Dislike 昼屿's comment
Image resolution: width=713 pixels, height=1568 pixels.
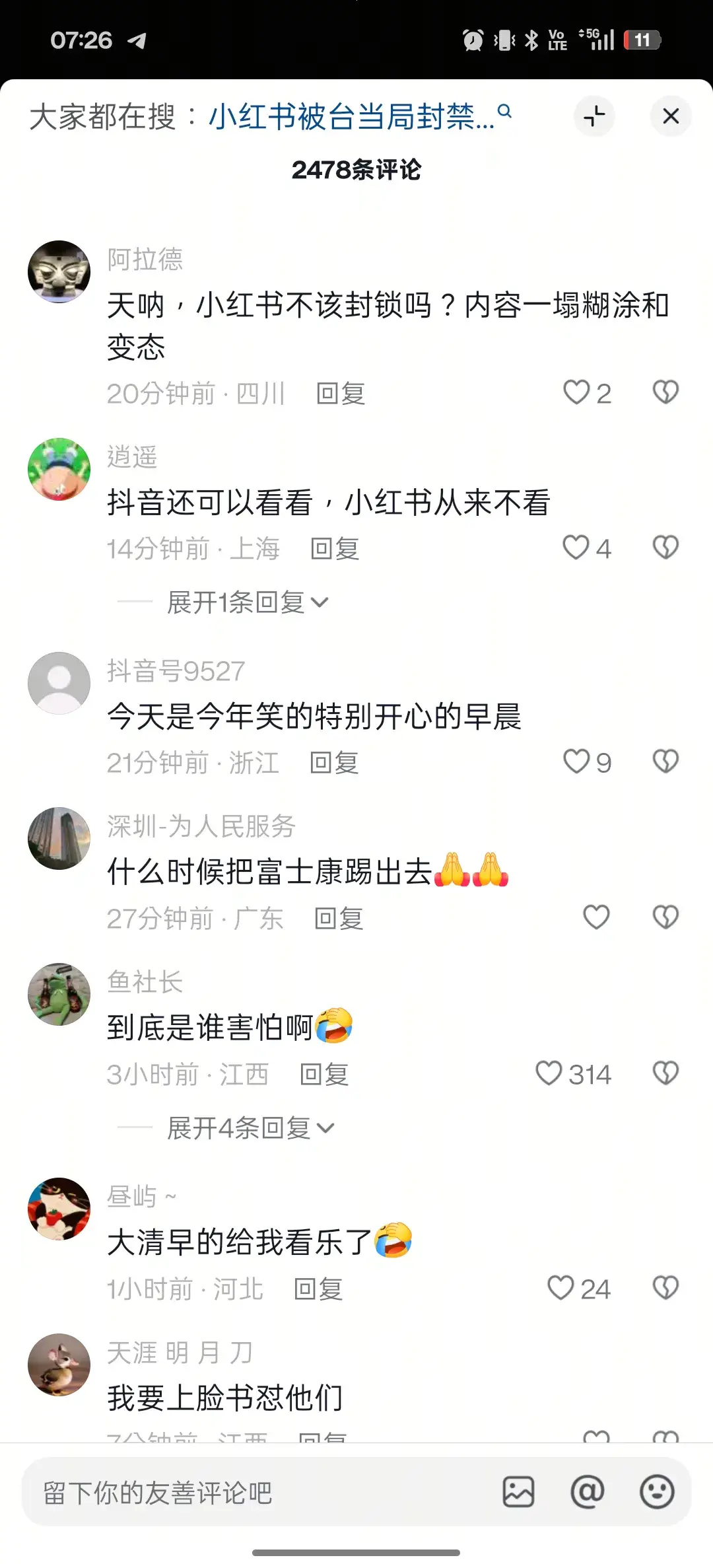(665, 1288)
